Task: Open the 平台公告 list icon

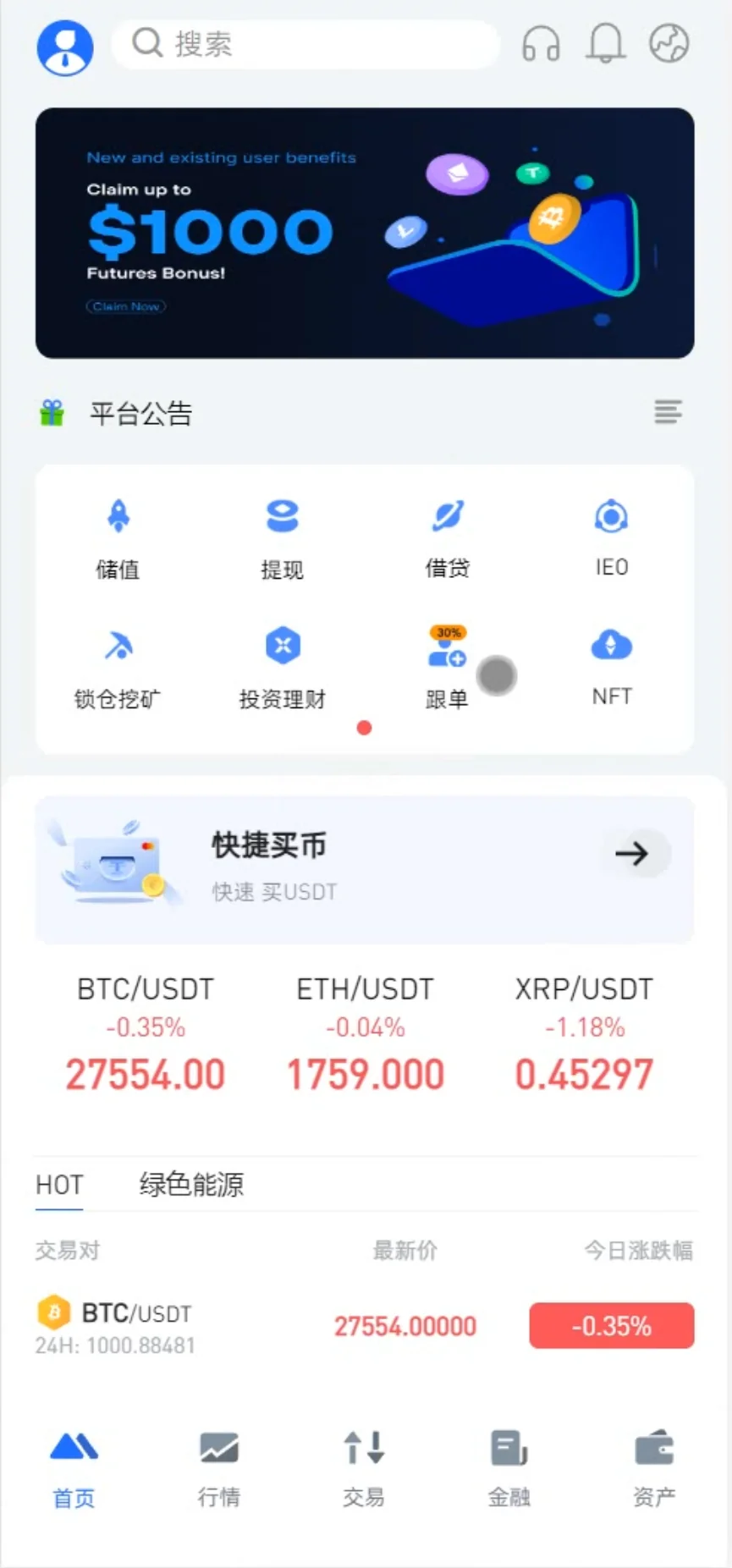Action: point(668,412)
